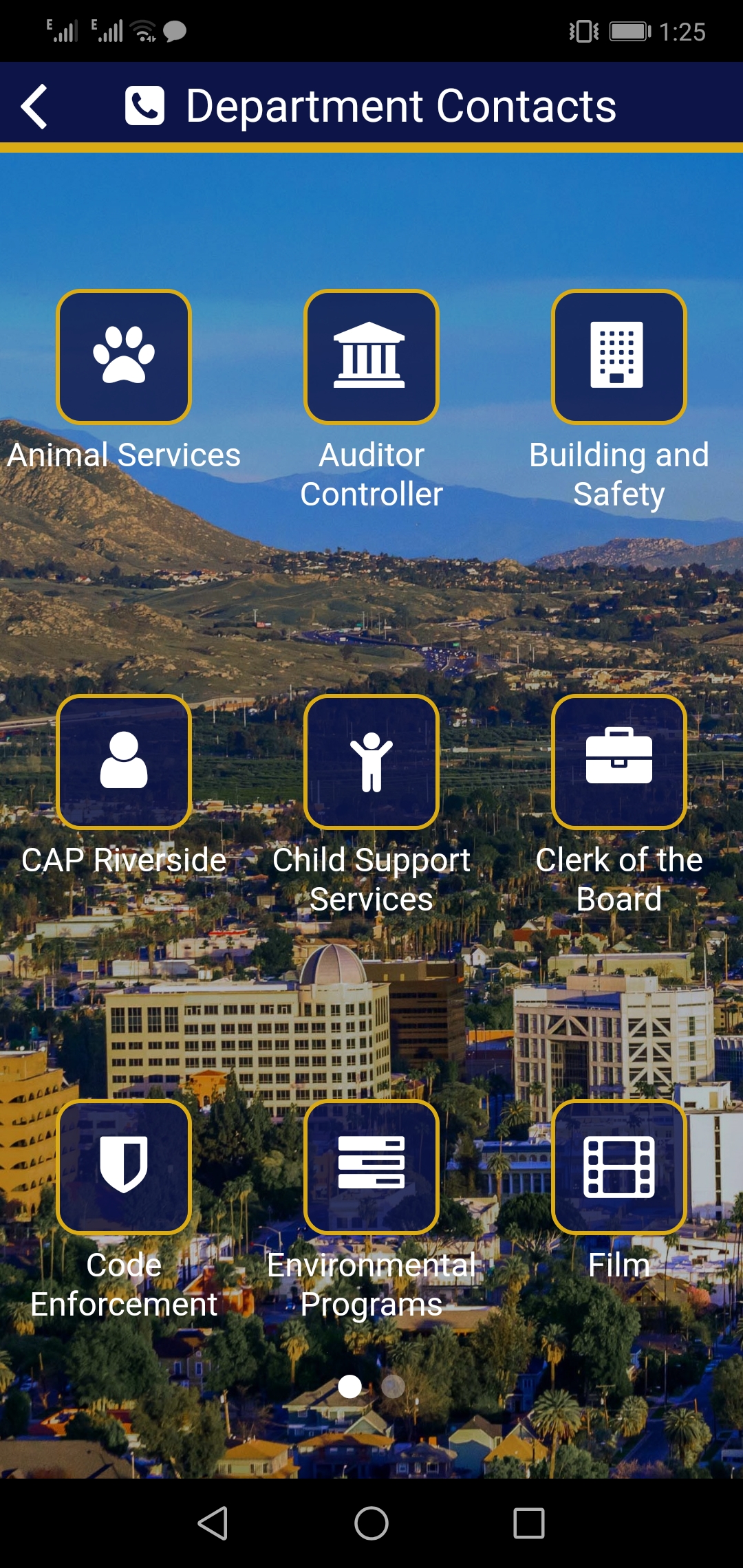Screen dimensions: 743x1568
Task: Choose CAP Riverside
Action: pos(124,762)
